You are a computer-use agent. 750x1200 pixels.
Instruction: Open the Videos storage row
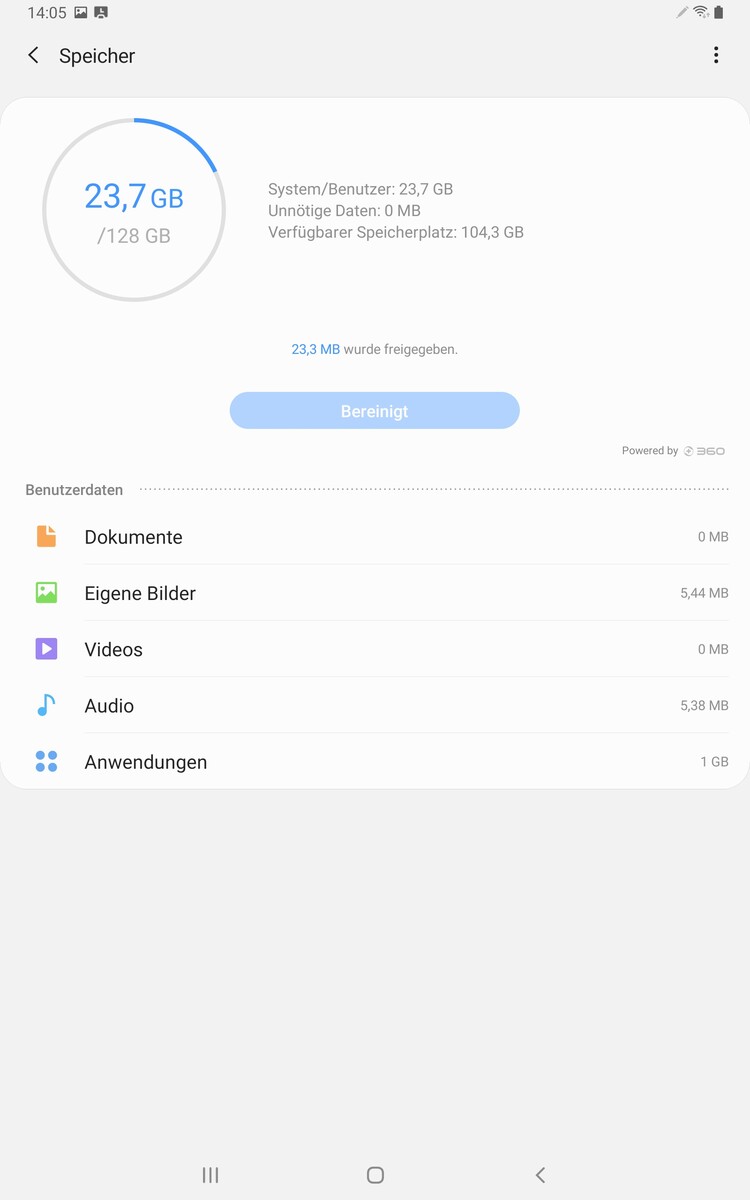click(x=375, y=649)
